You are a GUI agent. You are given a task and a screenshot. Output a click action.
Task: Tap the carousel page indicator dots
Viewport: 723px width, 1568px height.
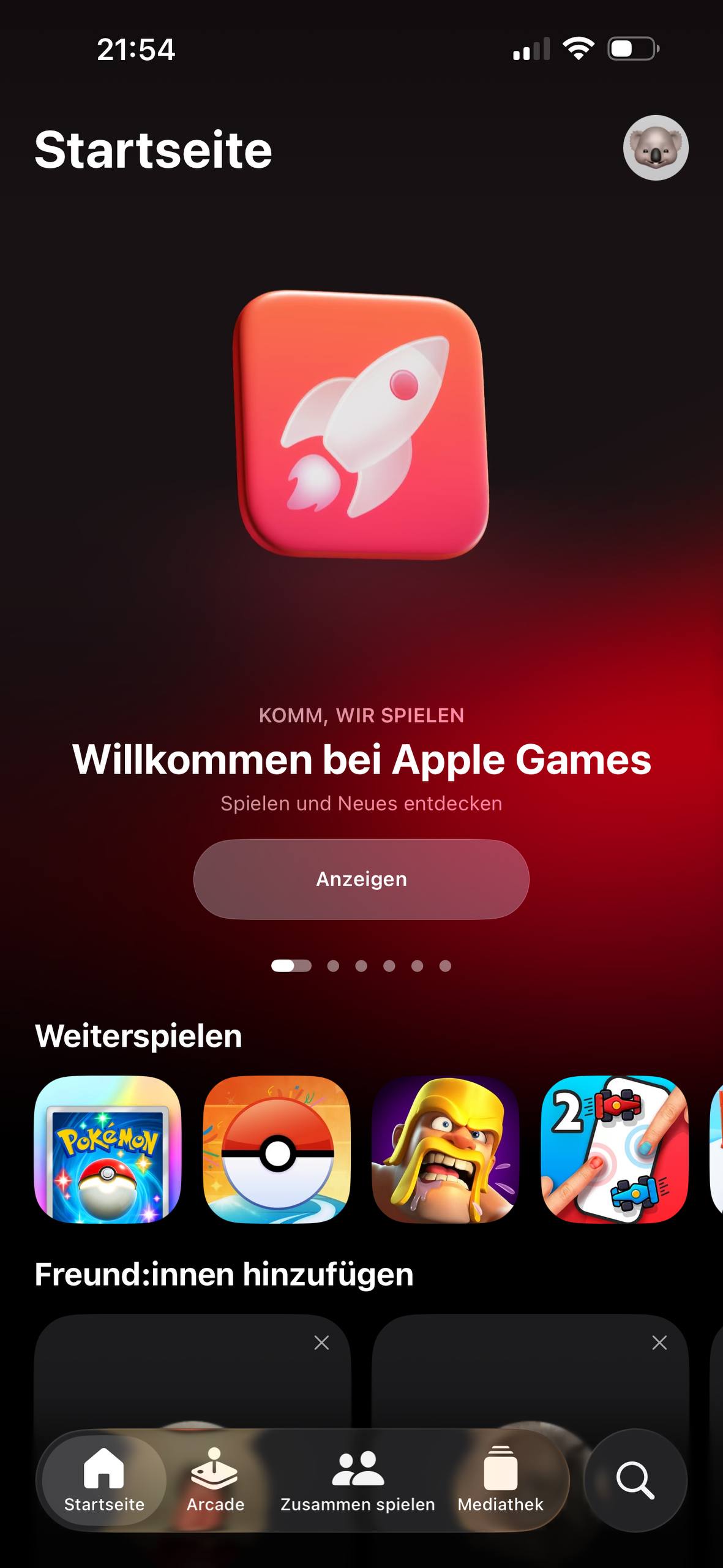tap(361, 966)
